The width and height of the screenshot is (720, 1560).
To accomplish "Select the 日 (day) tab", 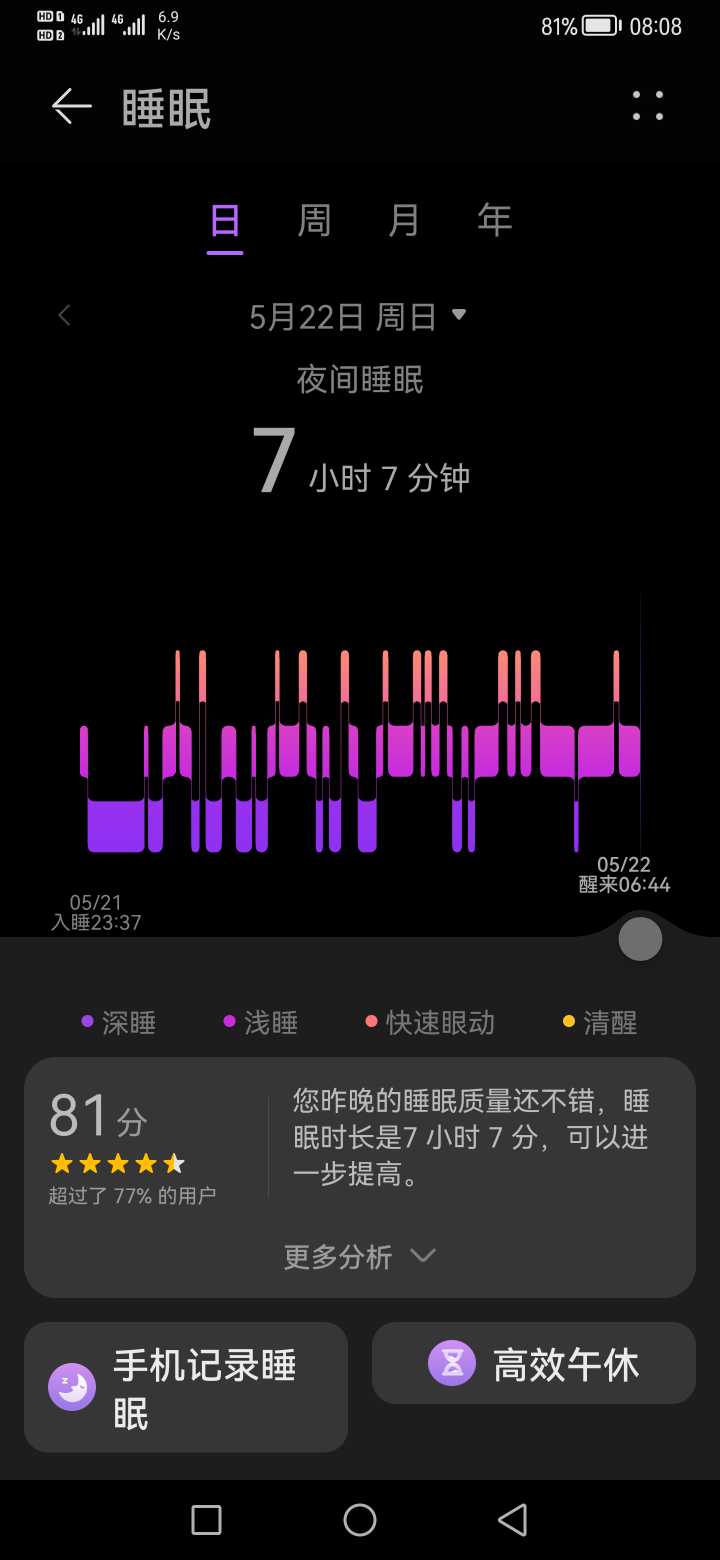I will click(225, 220).
